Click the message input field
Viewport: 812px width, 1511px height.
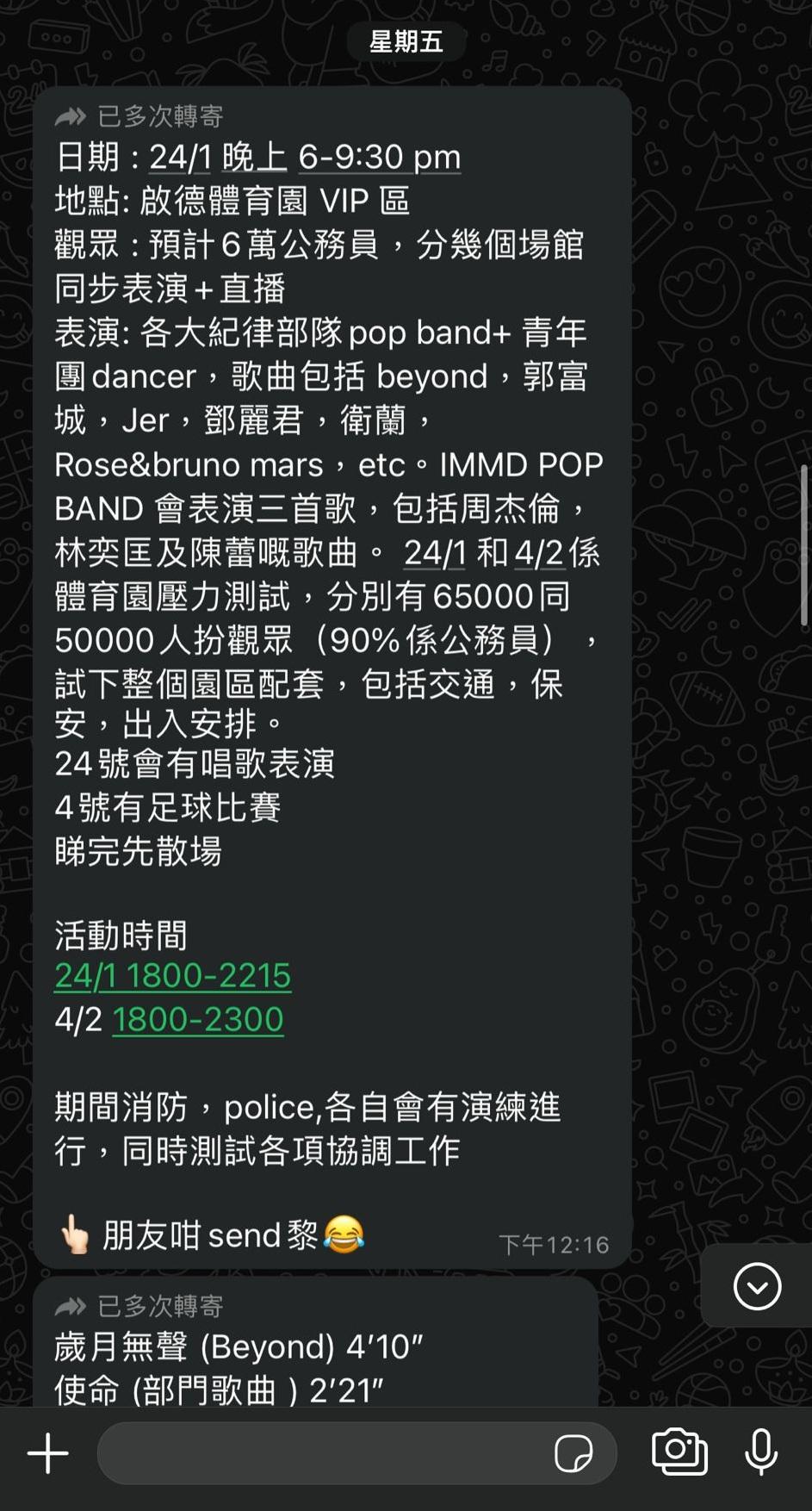click(x=327, y=1452)
